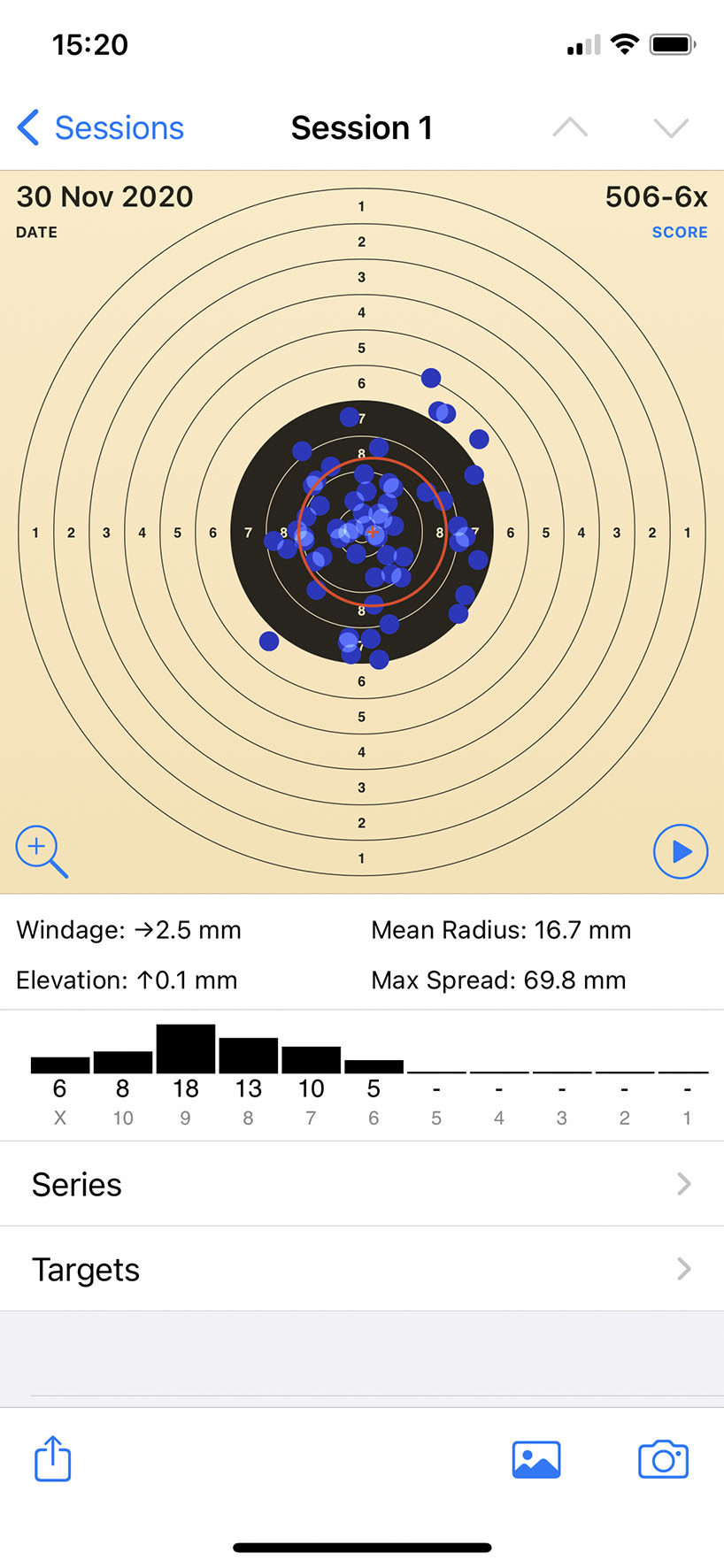This screenshot has width=724, height=1568.
Task: Open the camera to scan target
Action: (663, 1459)
